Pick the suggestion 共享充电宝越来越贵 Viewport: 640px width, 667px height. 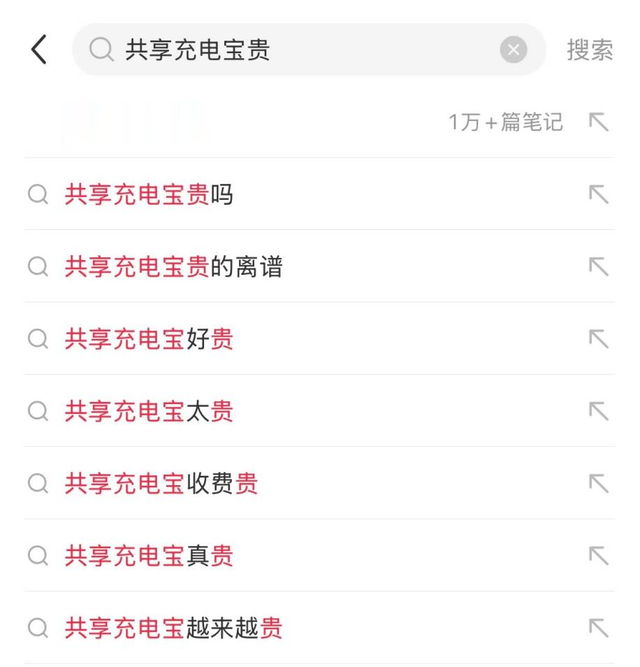(173, 628)
